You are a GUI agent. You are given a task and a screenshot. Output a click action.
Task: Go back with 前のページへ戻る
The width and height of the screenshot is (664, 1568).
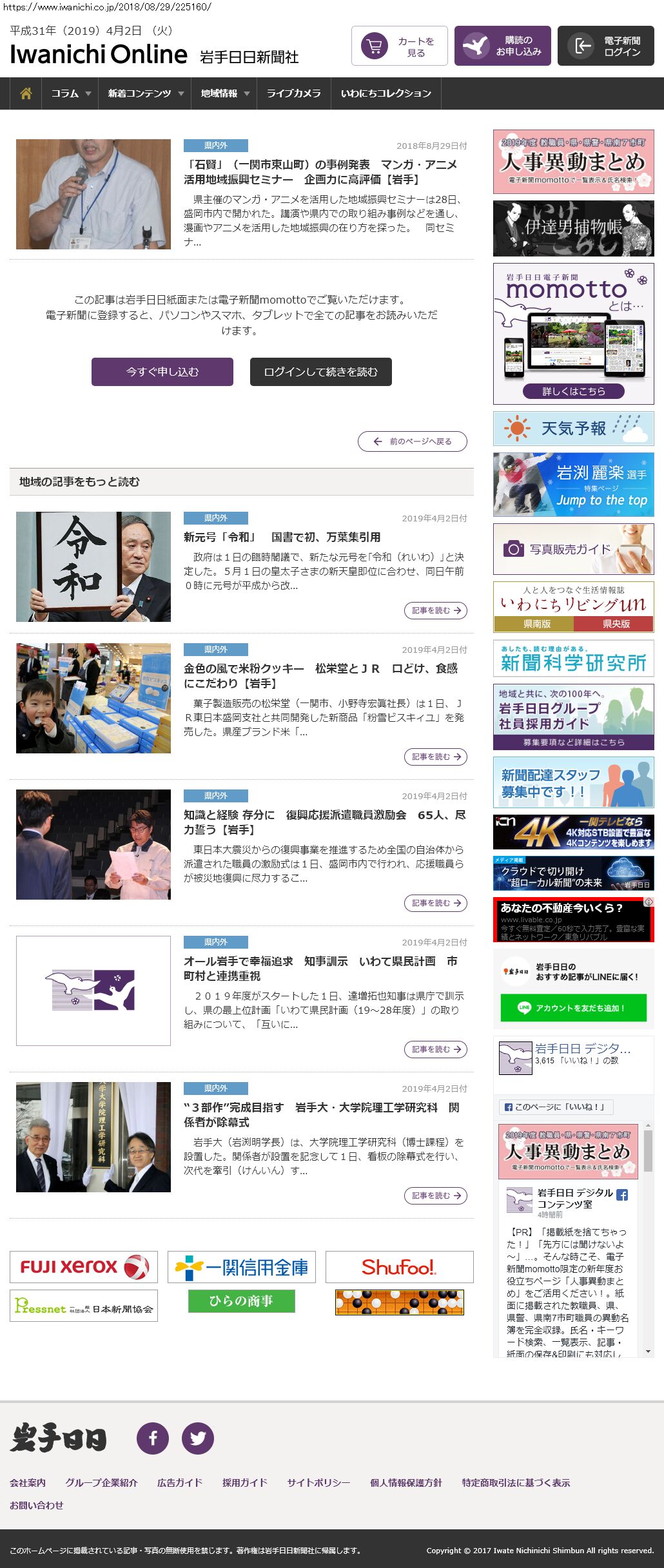(413, 441)
